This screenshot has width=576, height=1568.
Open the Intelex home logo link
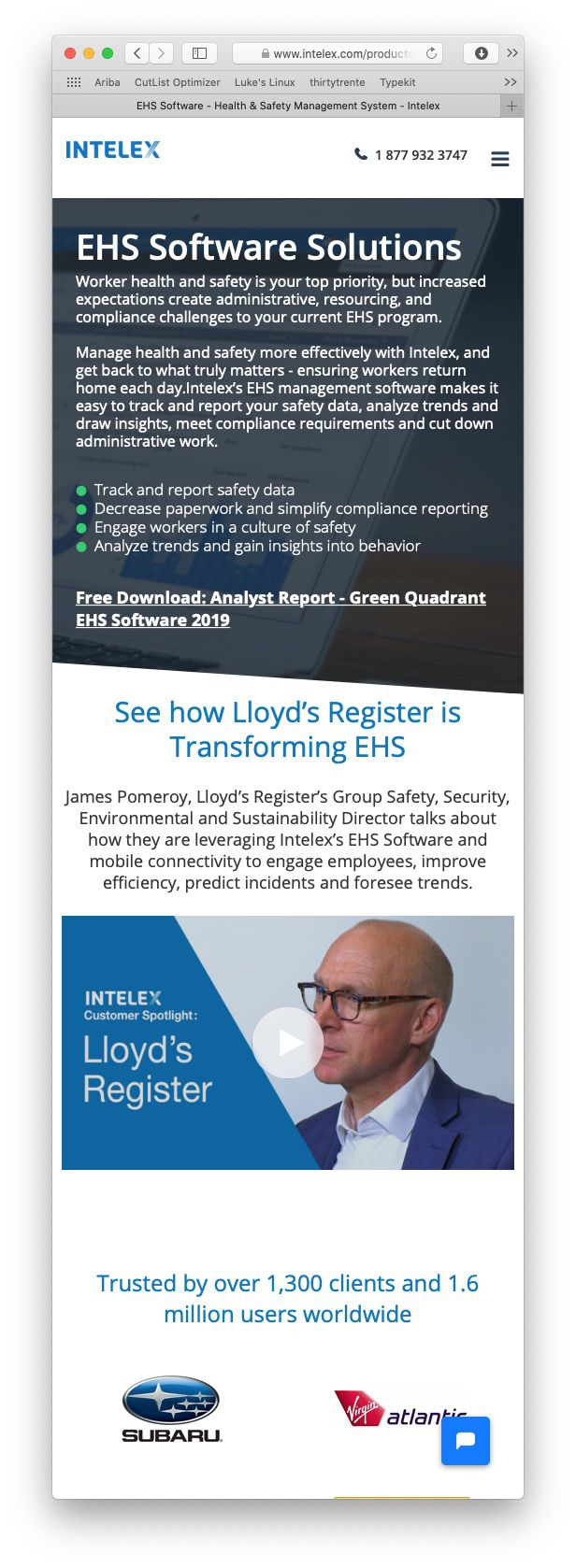[x=113, y=150]
